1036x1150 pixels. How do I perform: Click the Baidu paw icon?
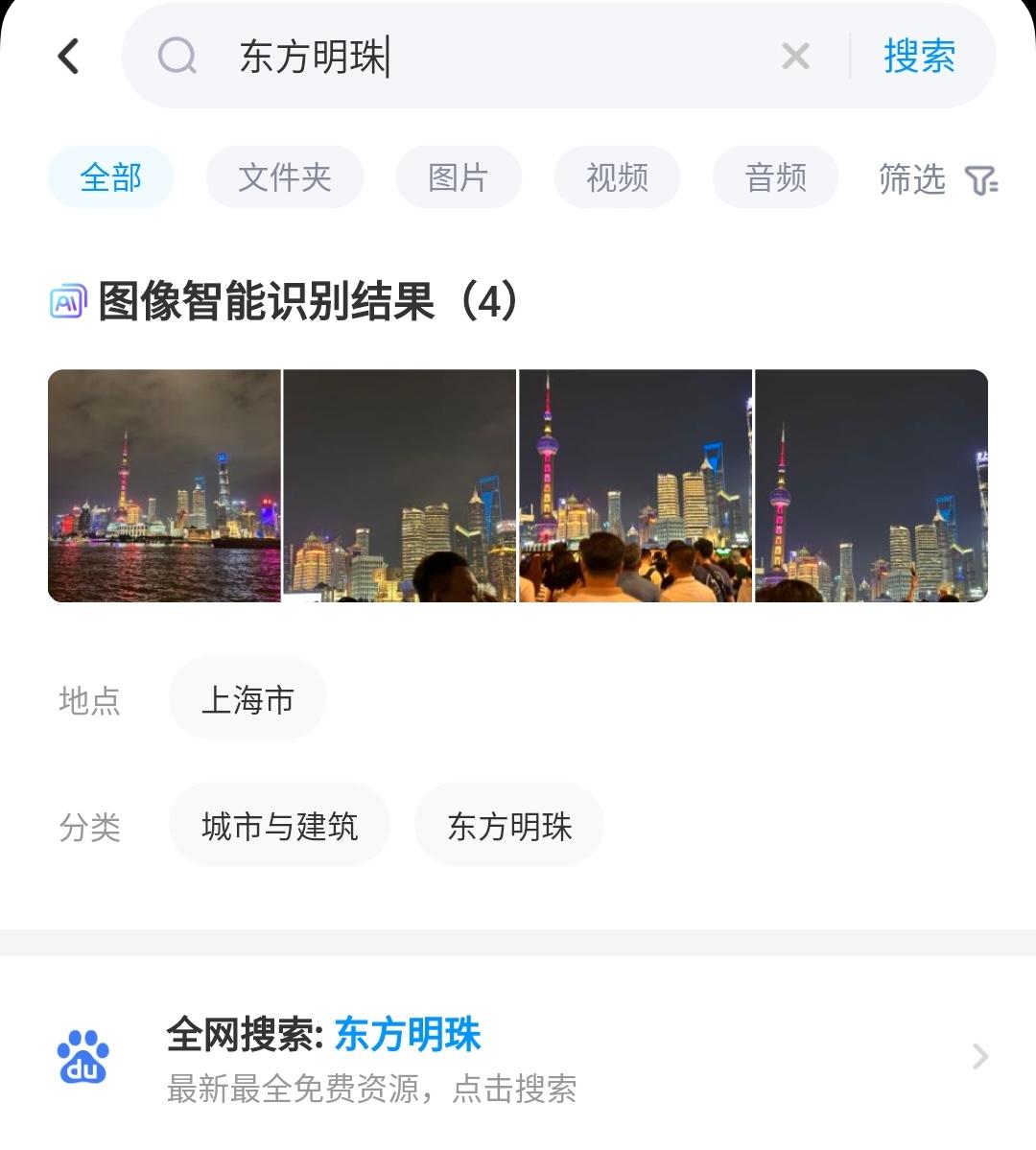point(84,1056)
